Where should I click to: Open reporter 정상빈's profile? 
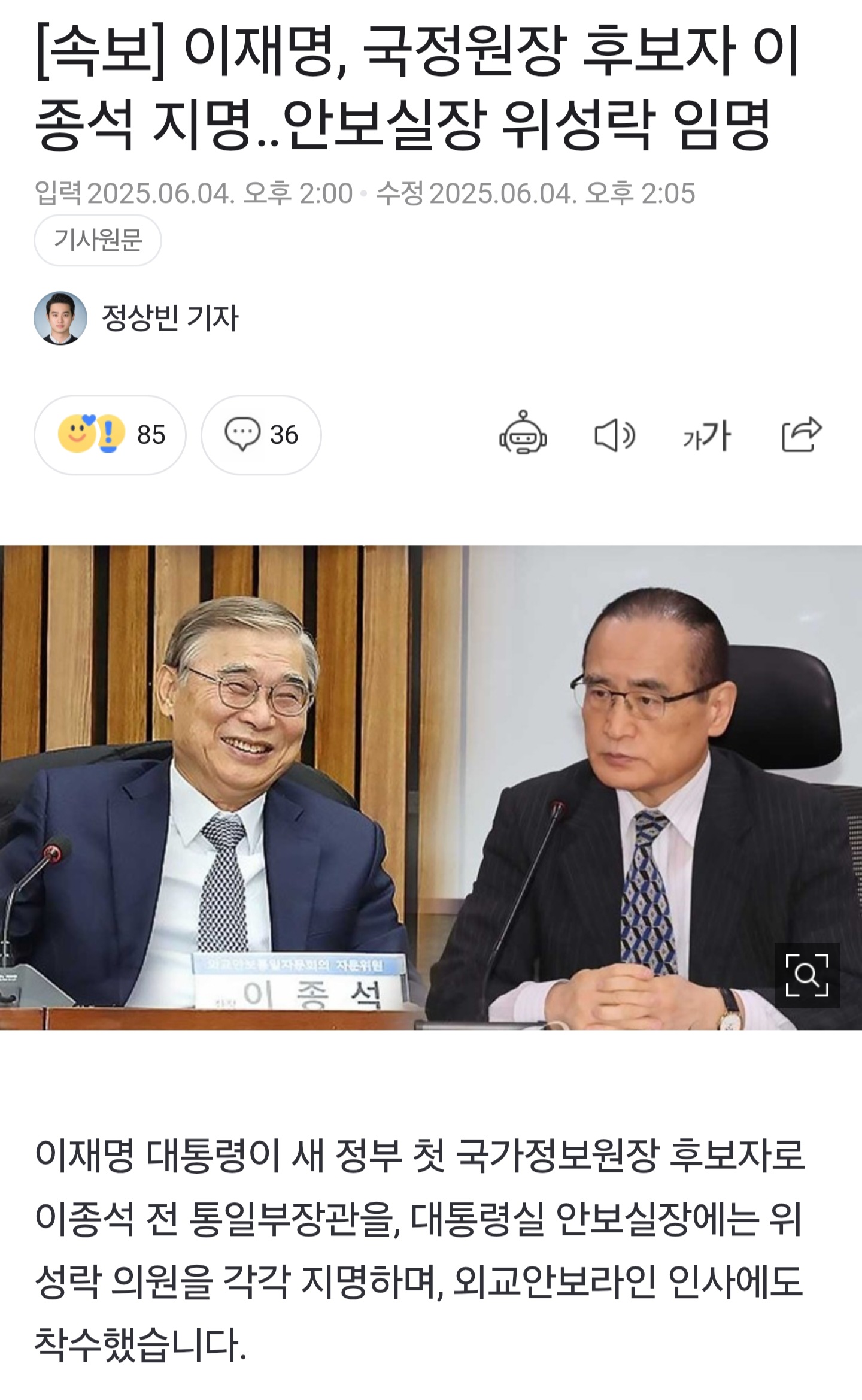point(169,317)
